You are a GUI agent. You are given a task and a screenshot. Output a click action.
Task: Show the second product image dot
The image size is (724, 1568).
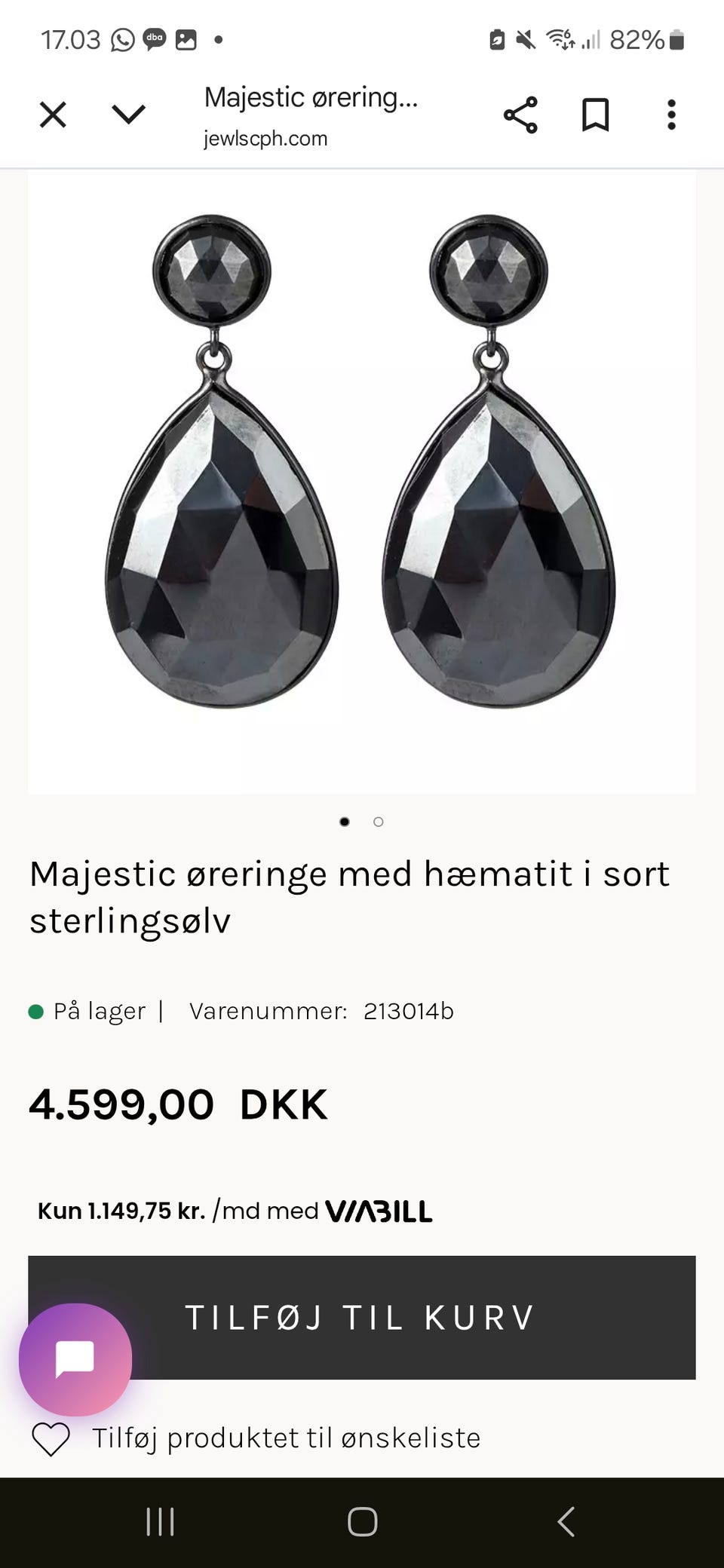point(379,822)
